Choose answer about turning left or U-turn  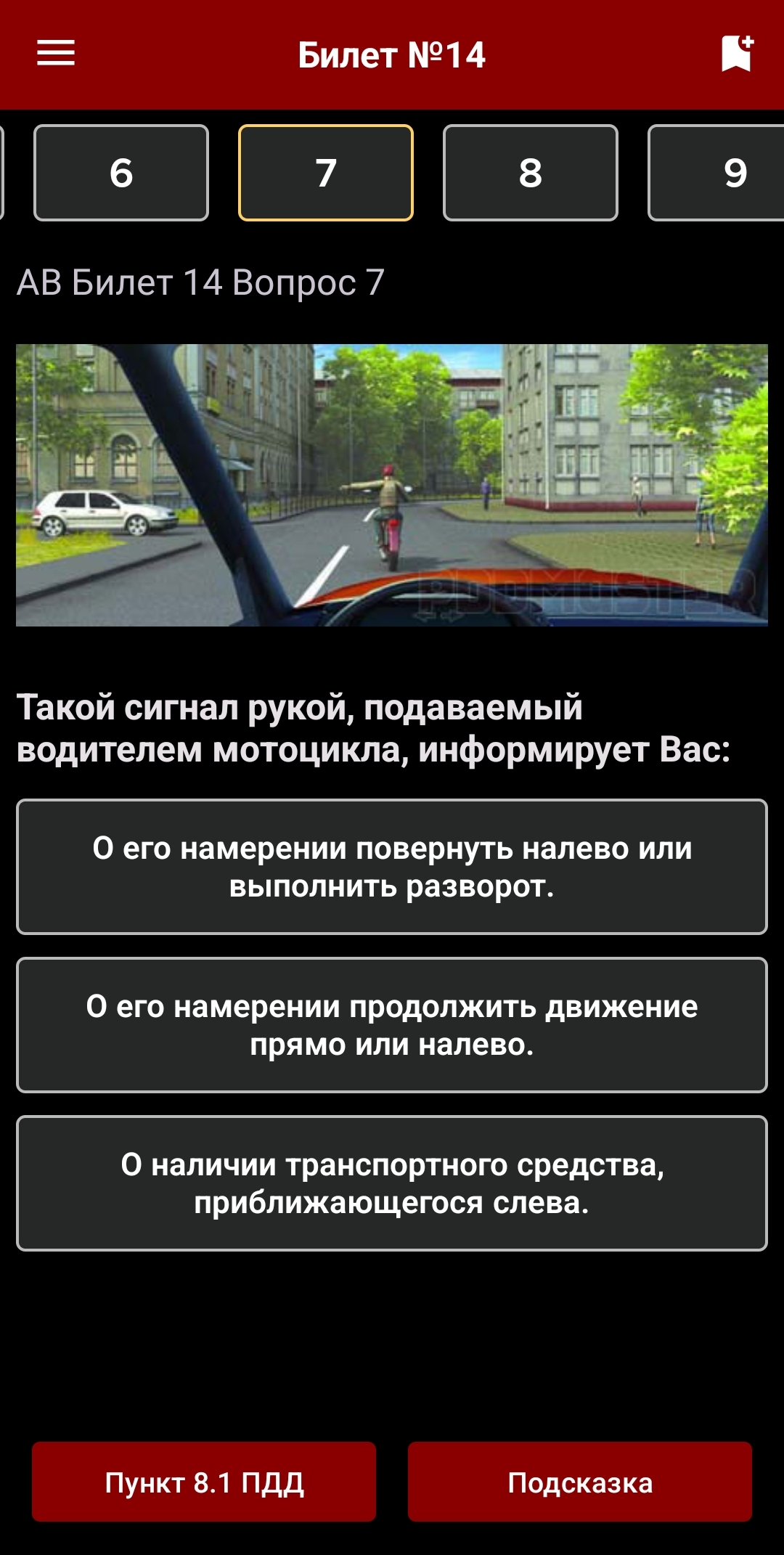click(392, 867)
